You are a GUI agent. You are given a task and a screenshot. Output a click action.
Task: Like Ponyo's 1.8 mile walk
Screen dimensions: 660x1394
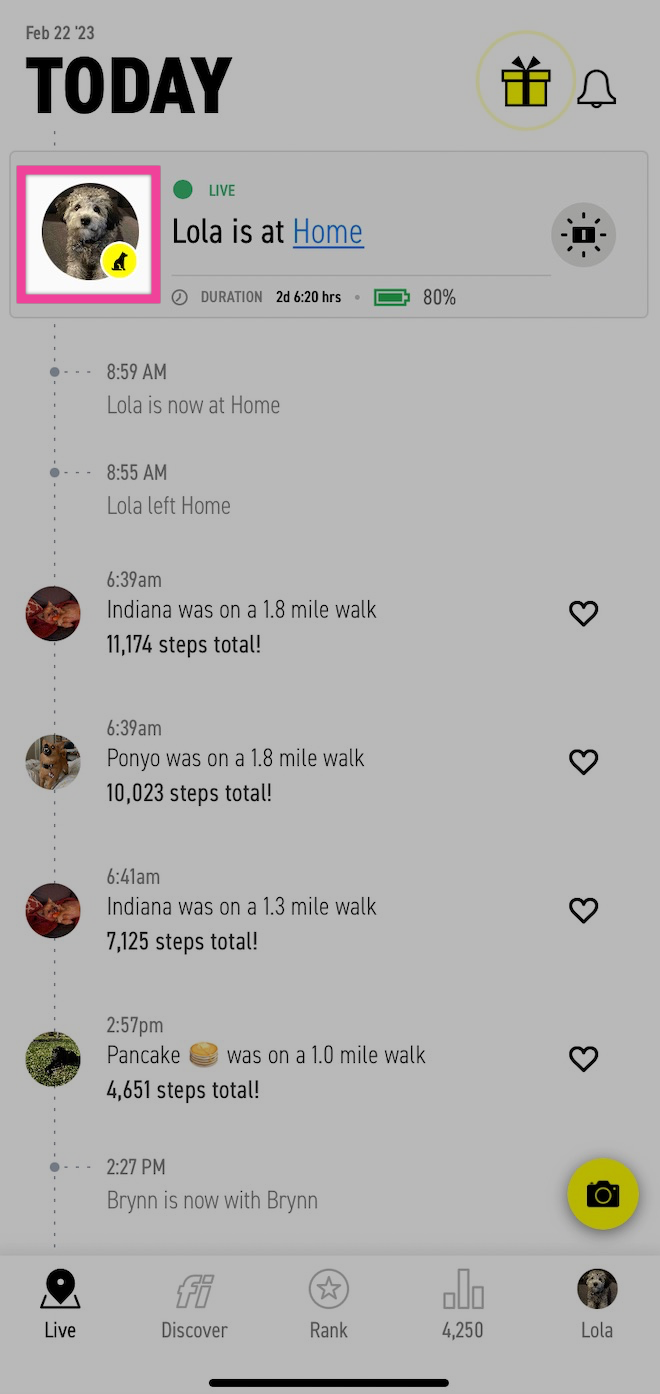[583, 762]
